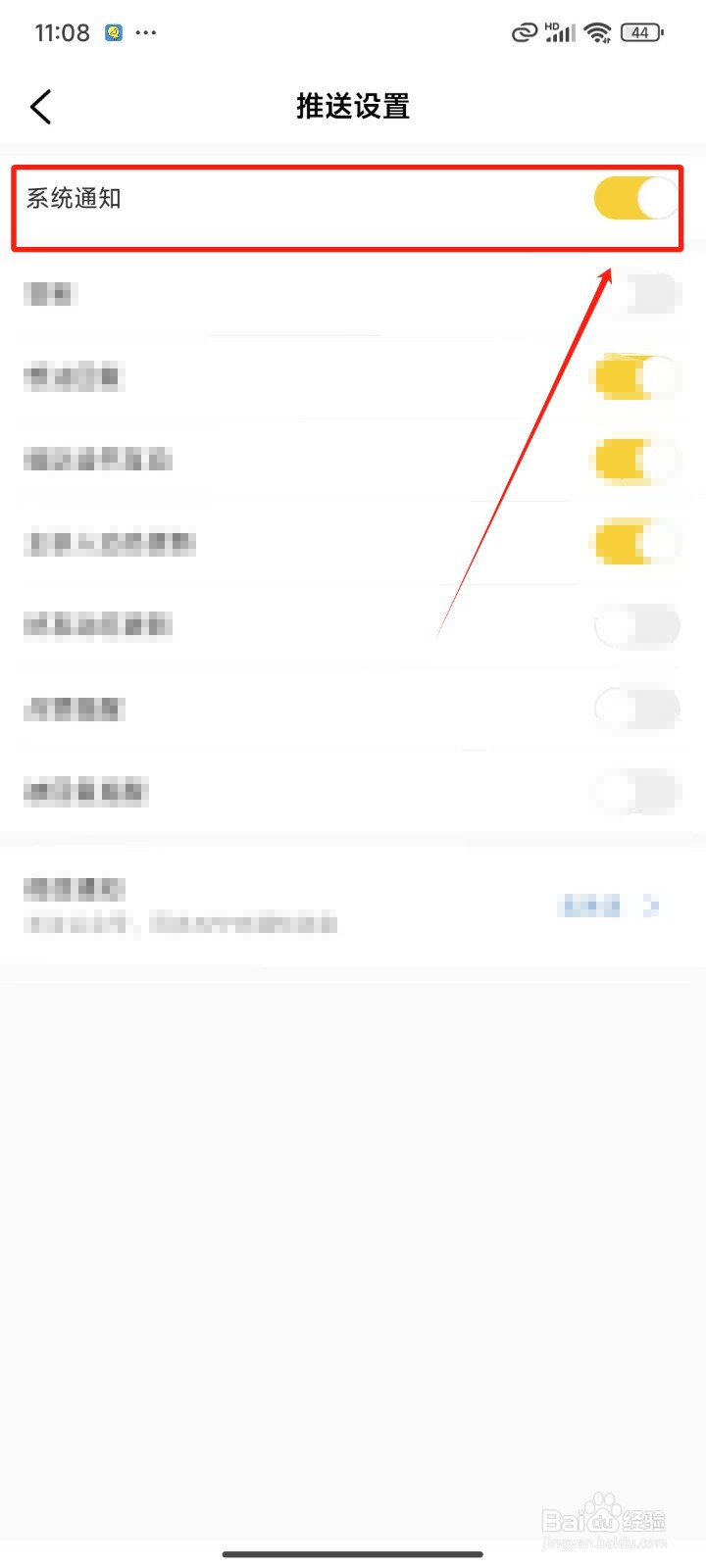Image resolution: width=706 pixels, height=1568 pixels.
Task: Tap the back arrow at top left
Action: [x=40, y=106]
